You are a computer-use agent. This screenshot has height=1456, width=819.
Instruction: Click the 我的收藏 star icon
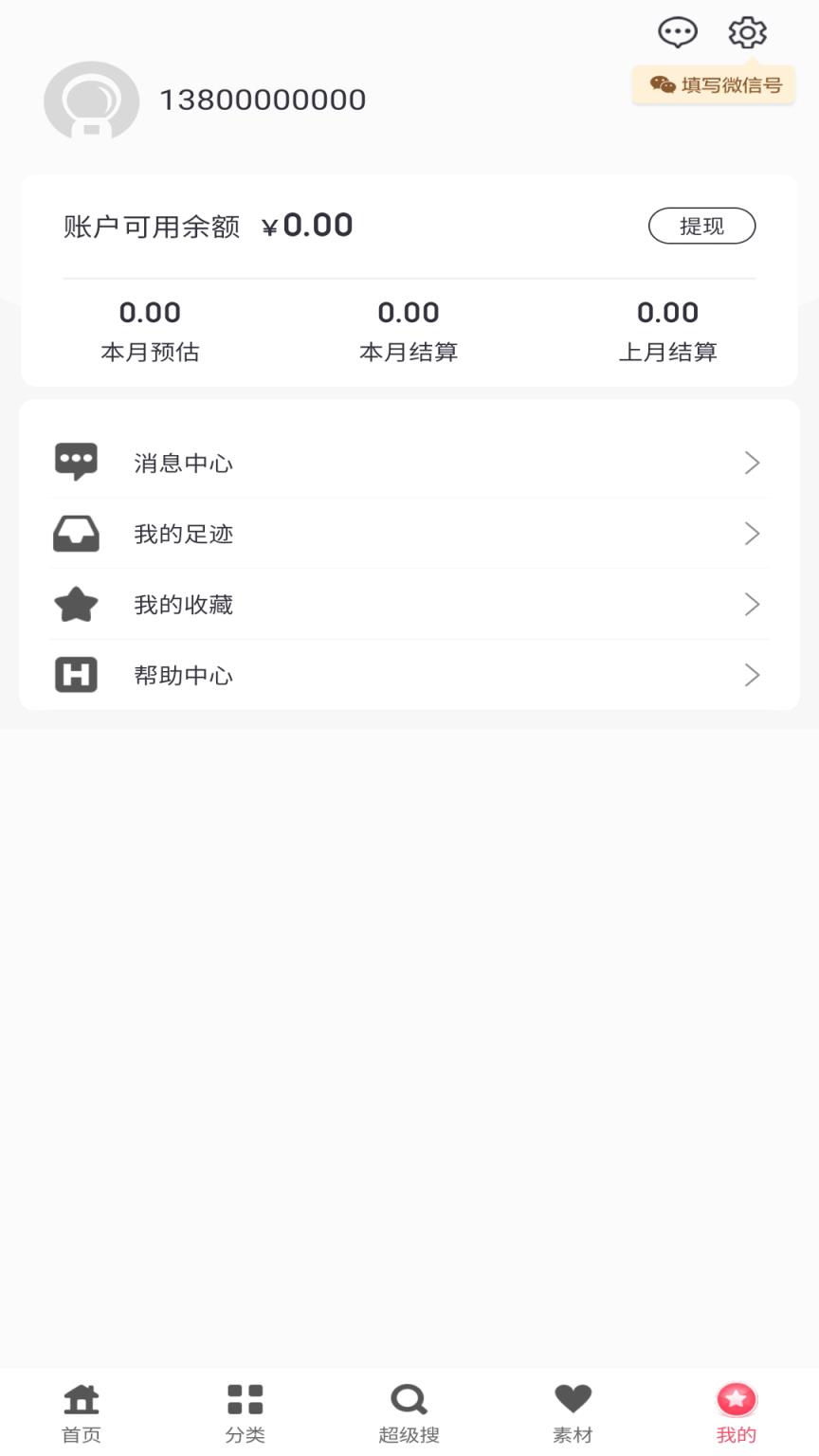pos(77,604)
